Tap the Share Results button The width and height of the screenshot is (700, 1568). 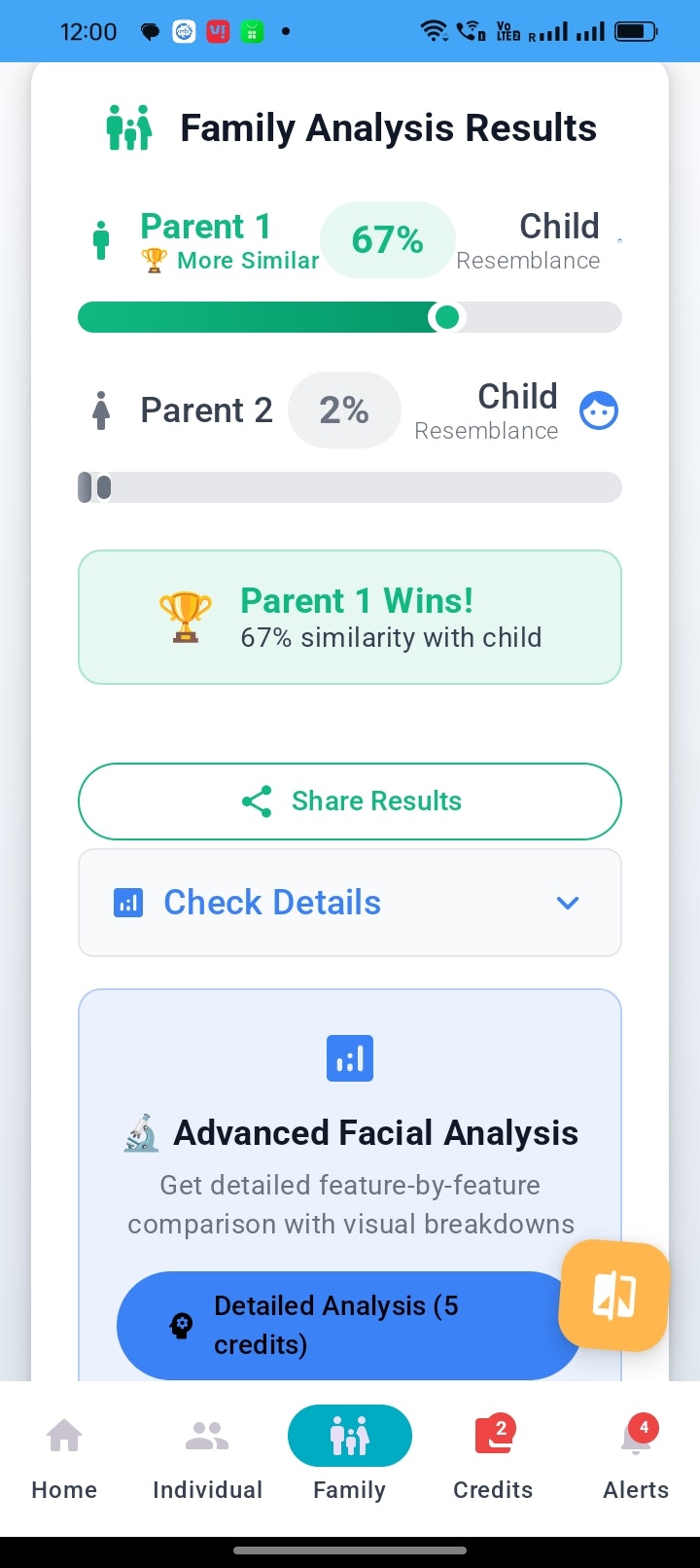tap(350, 801)
